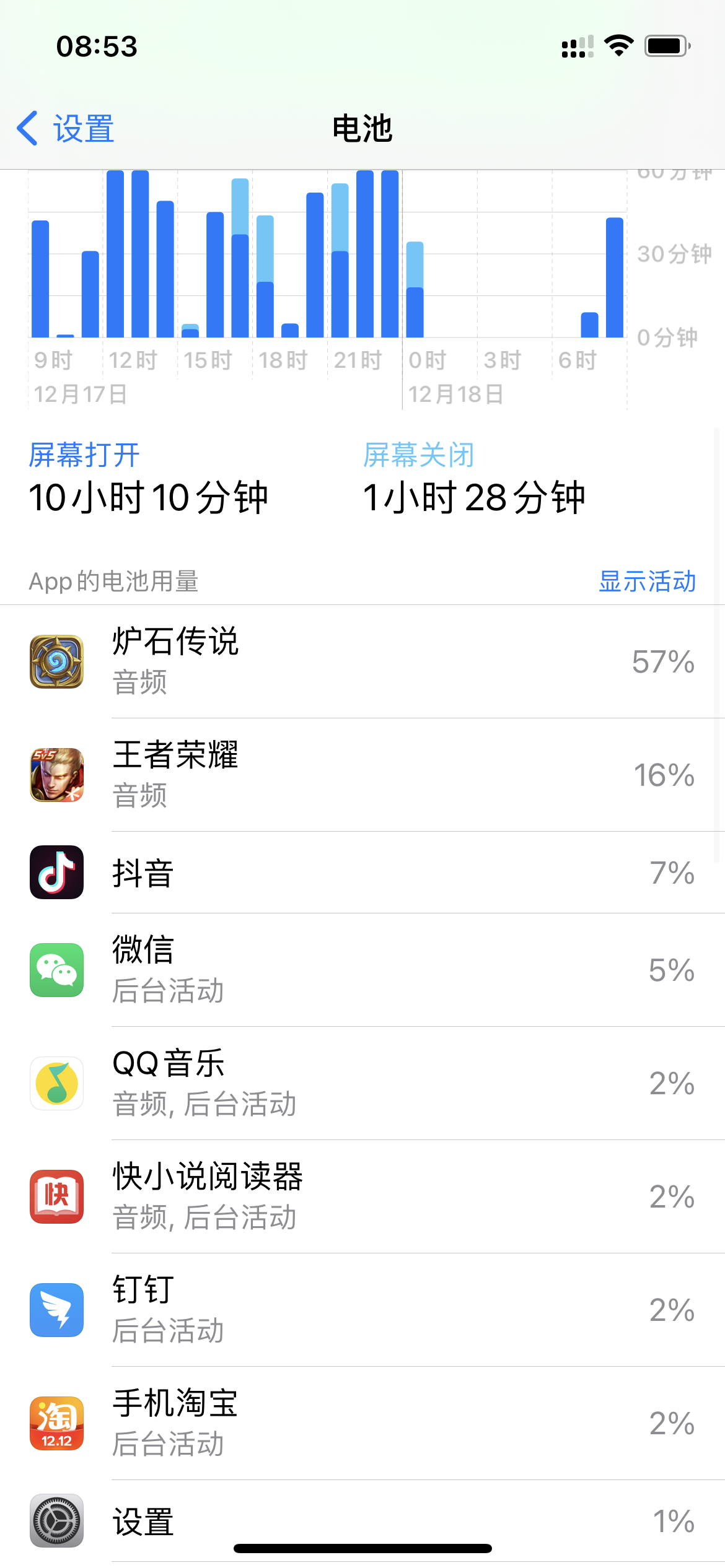Select the 21时 bar in usage chart
This screenshot has width=725, height=1568.
[340, 266]
